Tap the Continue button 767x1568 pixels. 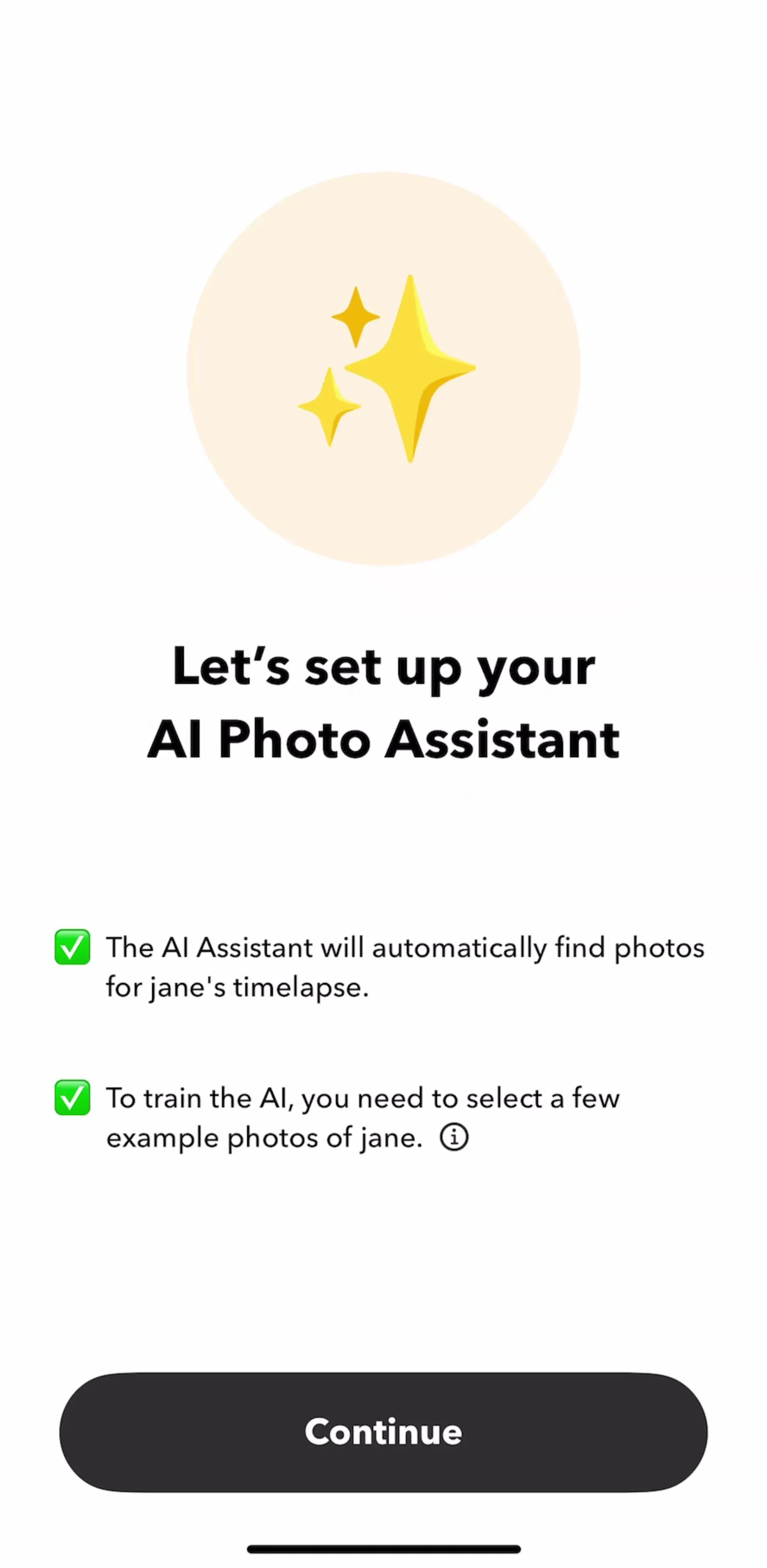click(383, 1432)
